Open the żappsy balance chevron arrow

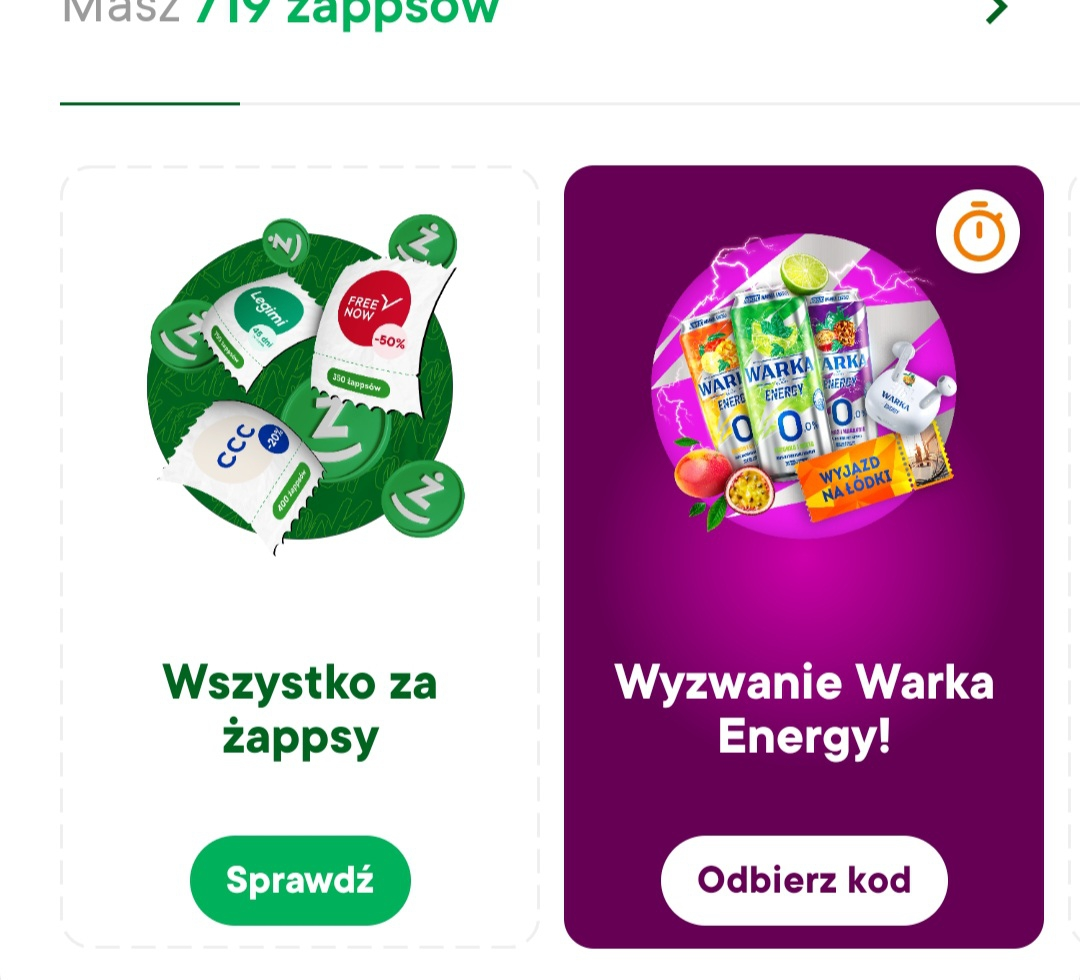[997, 10]
